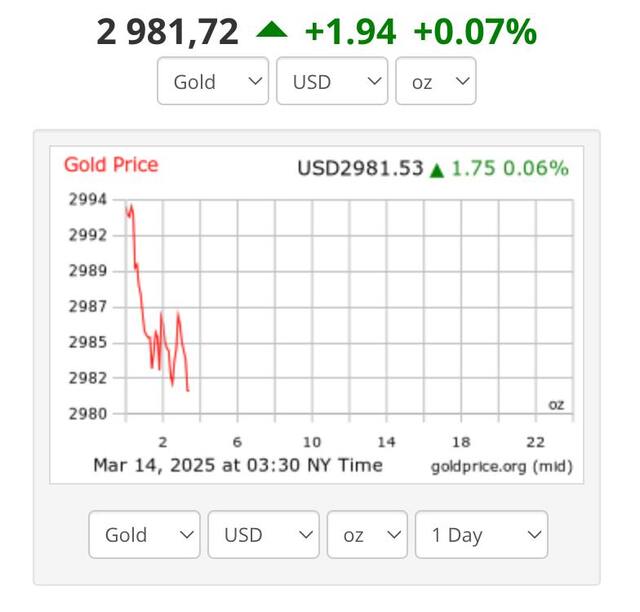The image size is (640, 612).
Task: Open the USD currency dropdown above the chart
Action: click(x=332, y=81)
